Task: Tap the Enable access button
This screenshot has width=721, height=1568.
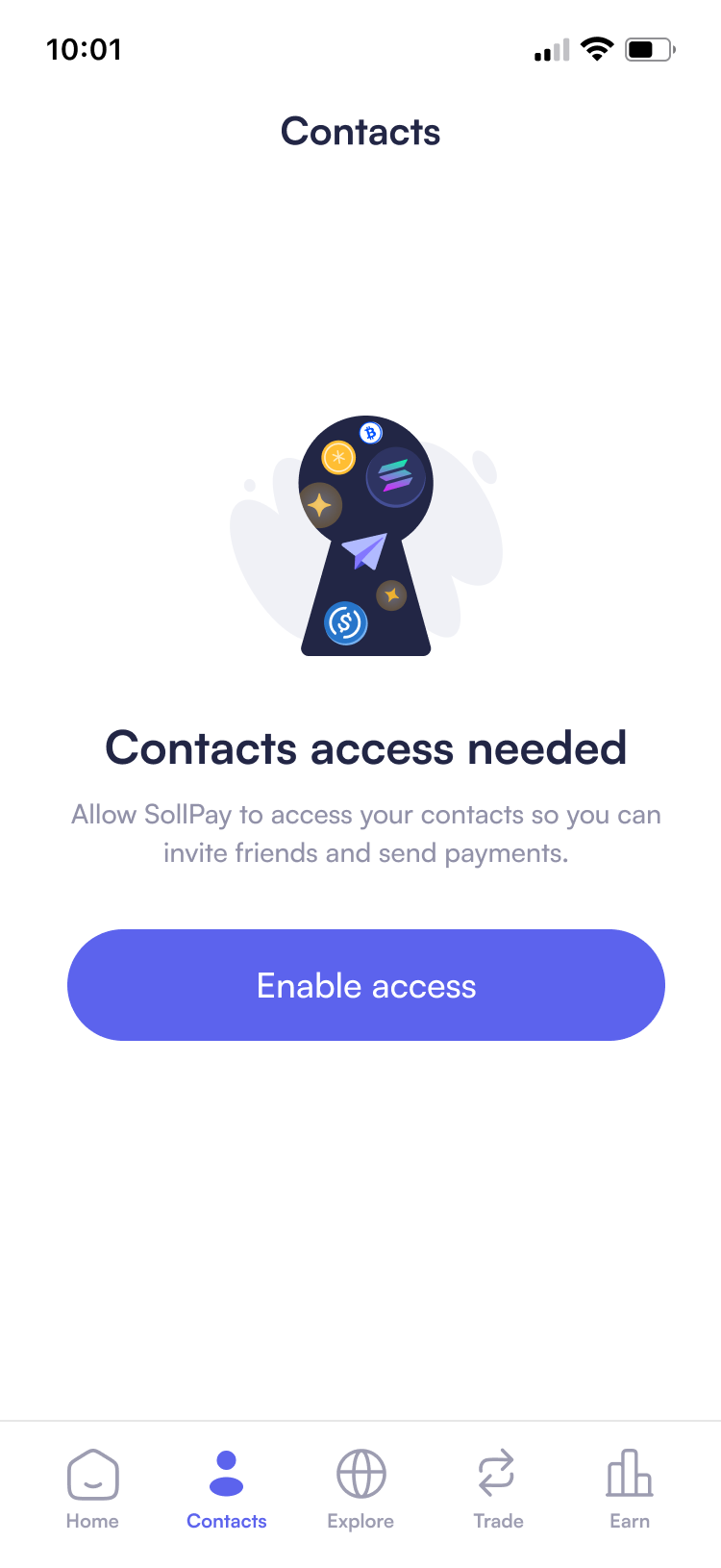Action: 365,985
